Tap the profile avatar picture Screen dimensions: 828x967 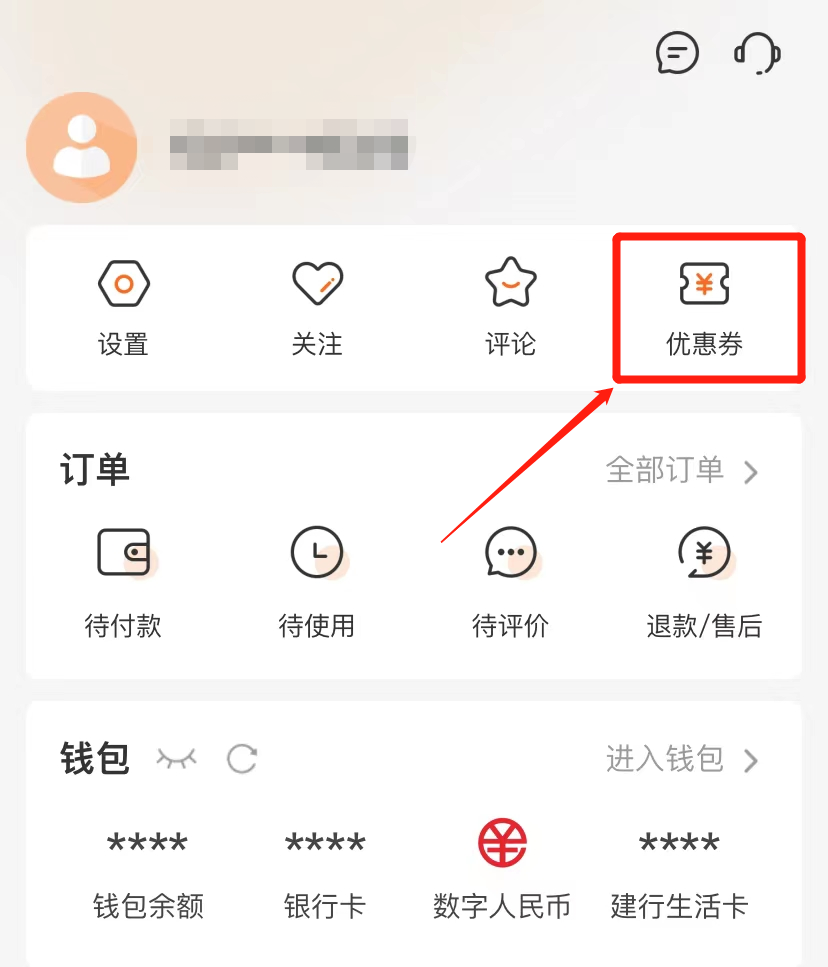81,148
